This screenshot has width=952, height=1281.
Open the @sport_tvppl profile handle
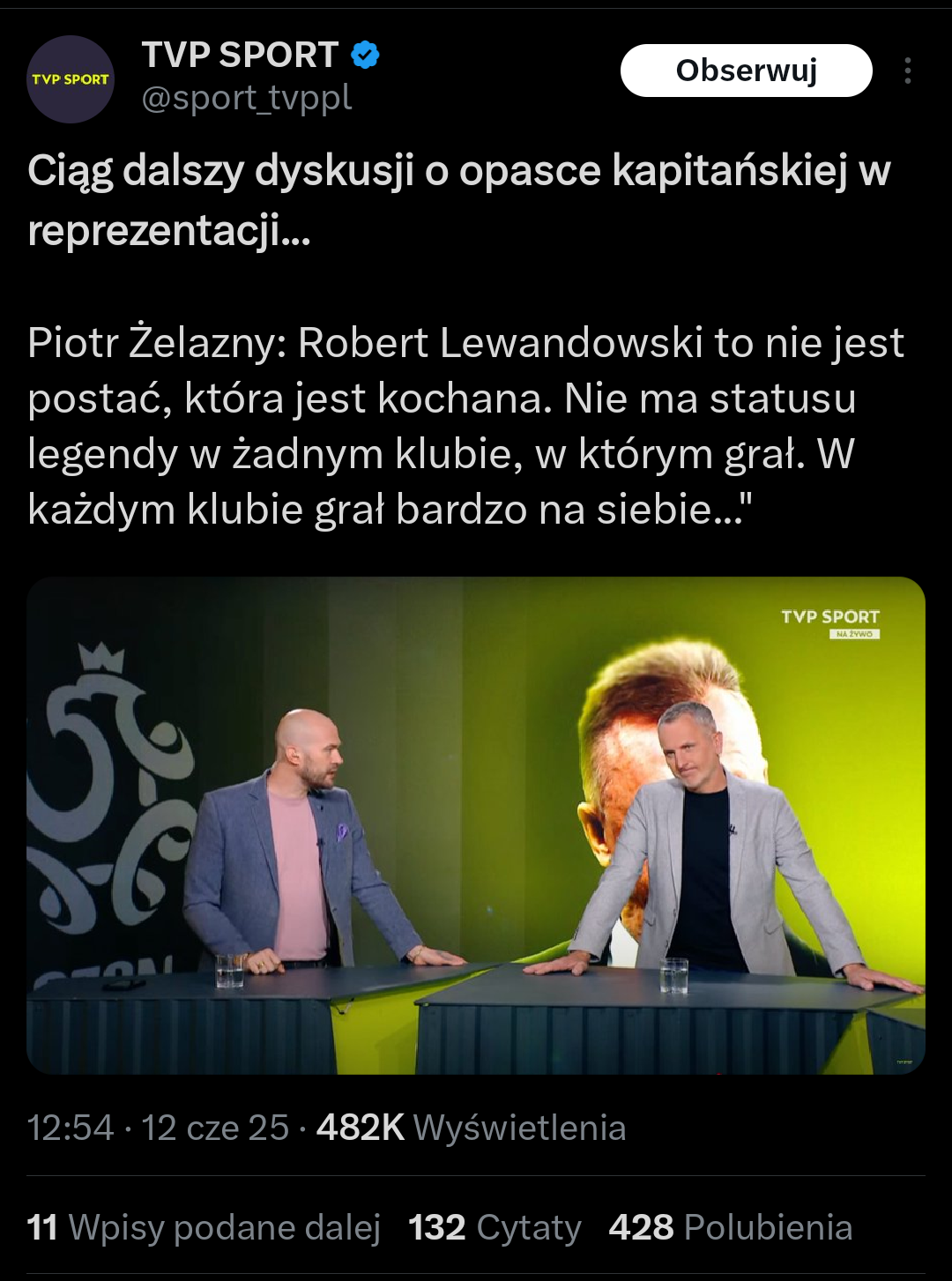(247, 98)
